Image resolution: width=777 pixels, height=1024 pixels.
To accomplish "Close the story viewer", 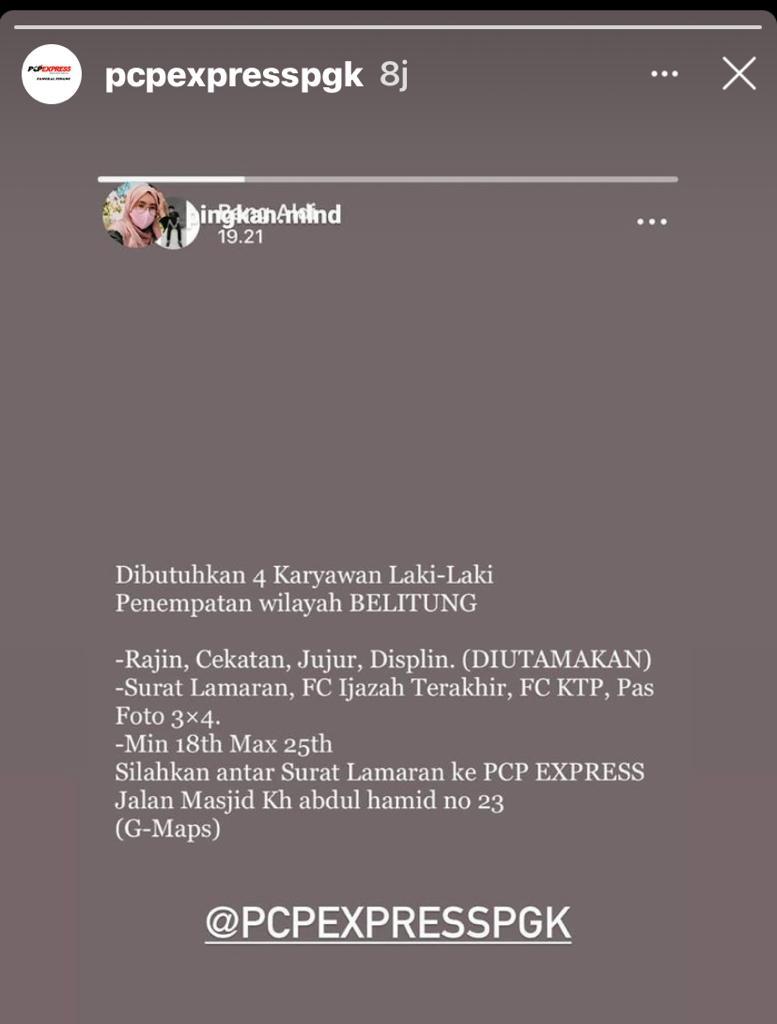I will click(739, 74).
